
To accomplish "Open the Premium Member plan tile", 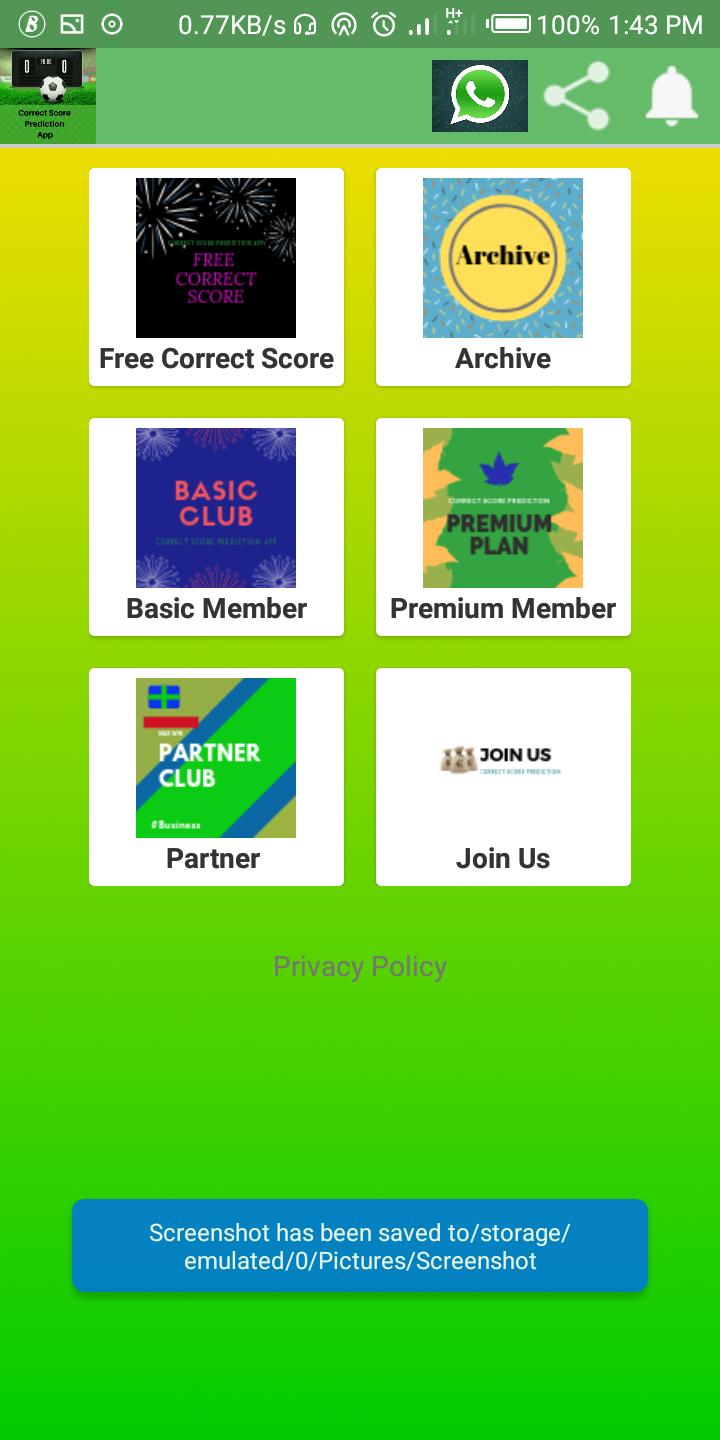I will (x=503, y=527).
